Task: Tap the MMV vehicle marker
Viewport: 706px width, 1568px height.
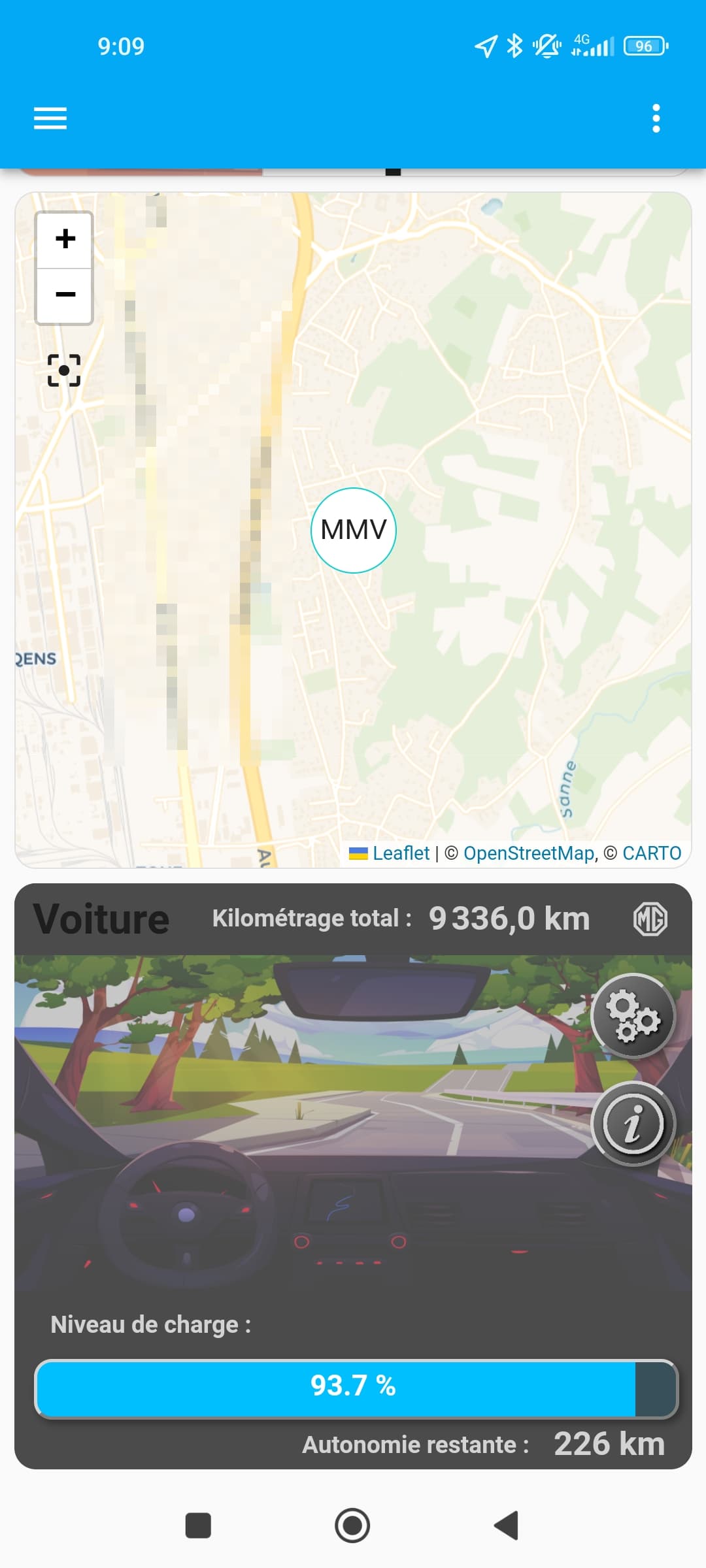Action: 354,530
